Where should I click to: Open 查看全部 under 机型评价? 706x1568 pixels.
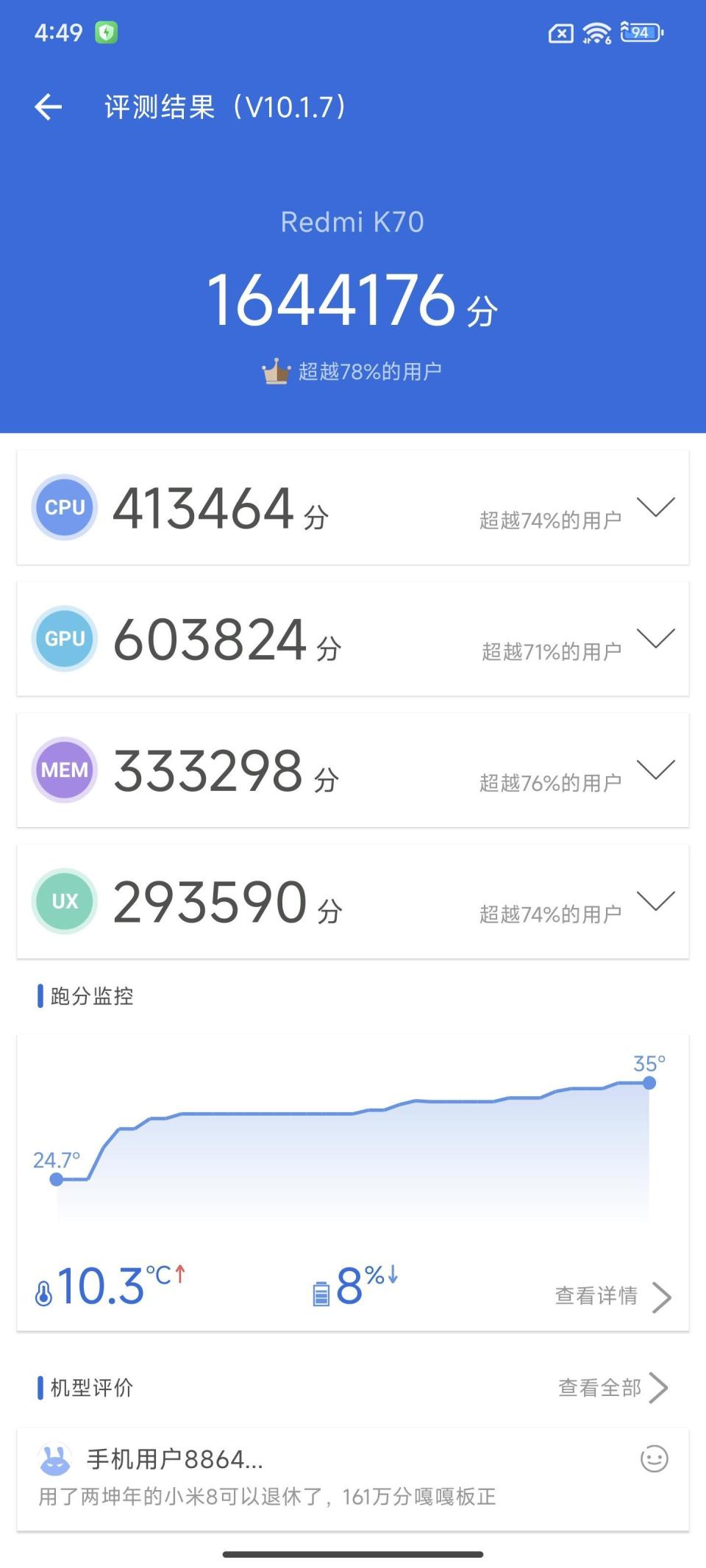pos(610,1388)
